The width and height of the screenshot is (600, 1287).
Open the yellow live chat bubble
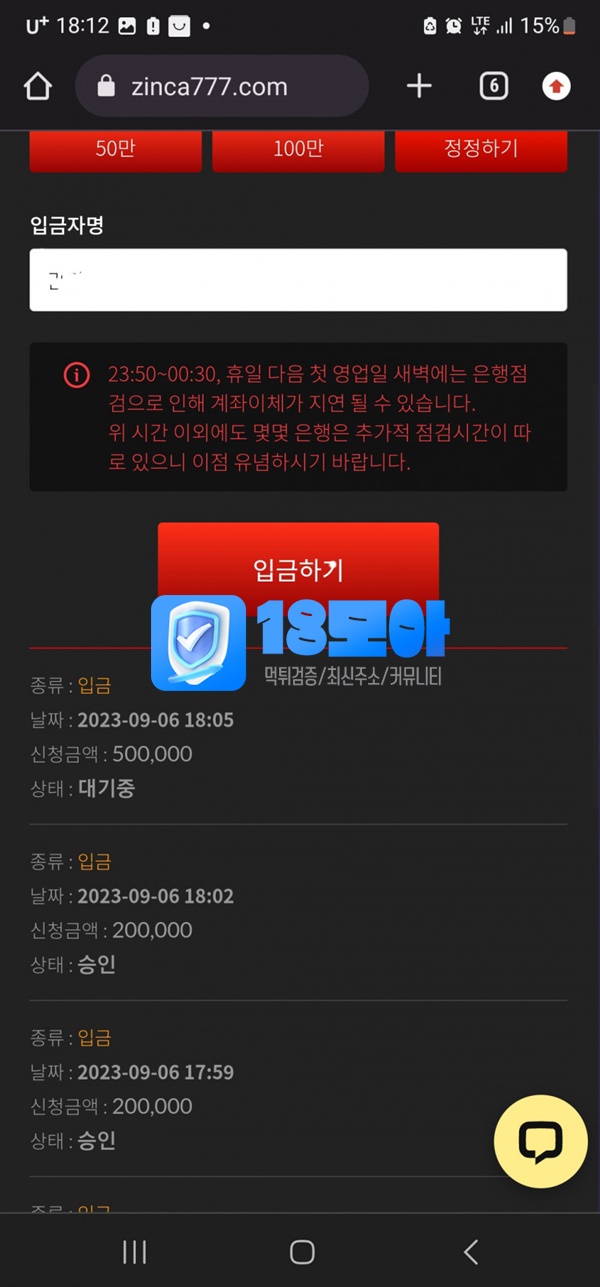click(541, 1142)
